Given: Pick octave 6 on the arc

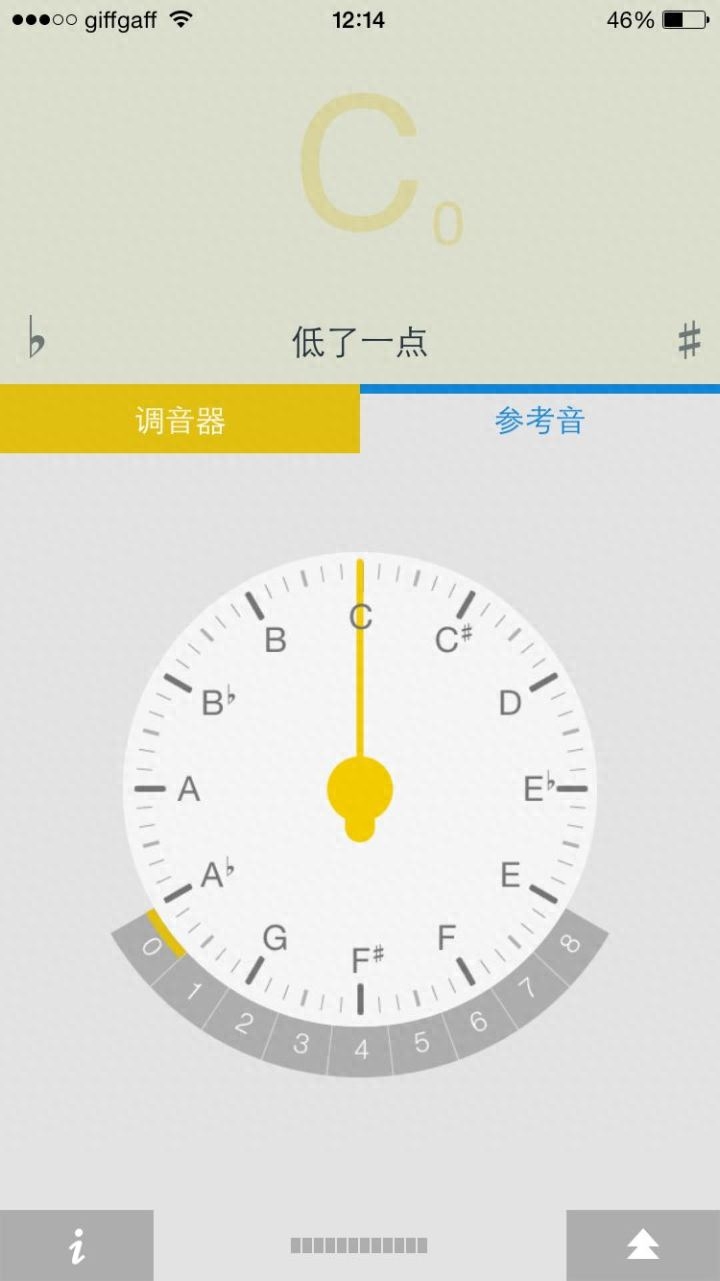Looking at the screenshot, I should 478,1022.
